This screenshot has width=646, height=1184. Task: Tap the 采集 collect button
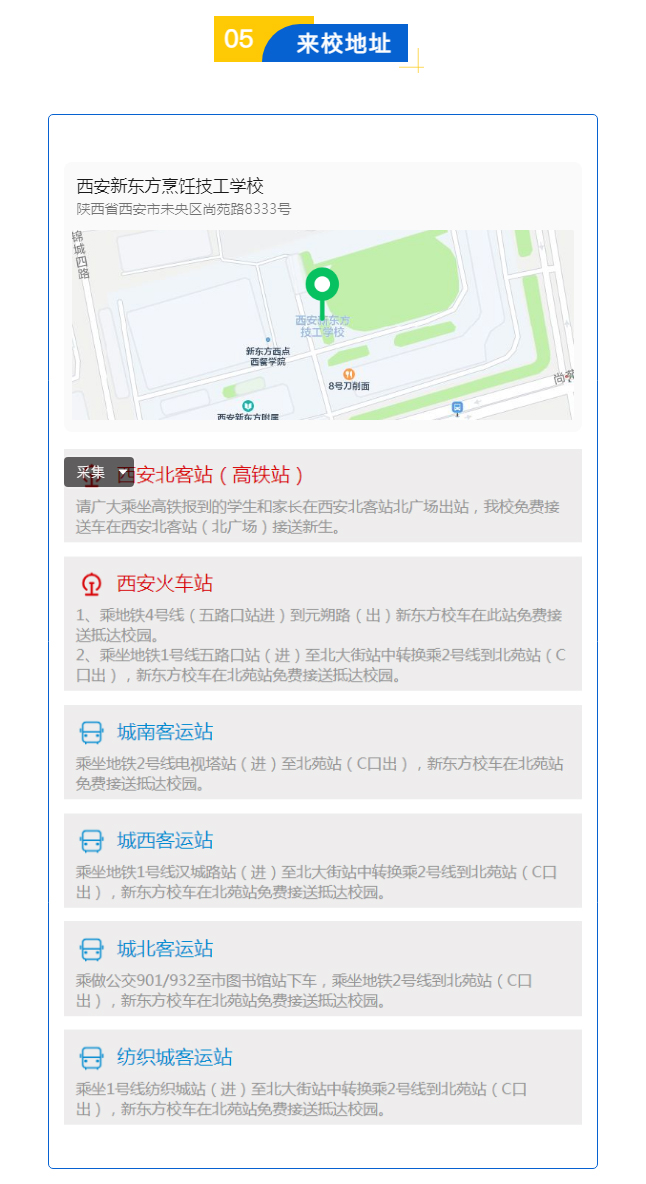(91, 472)
